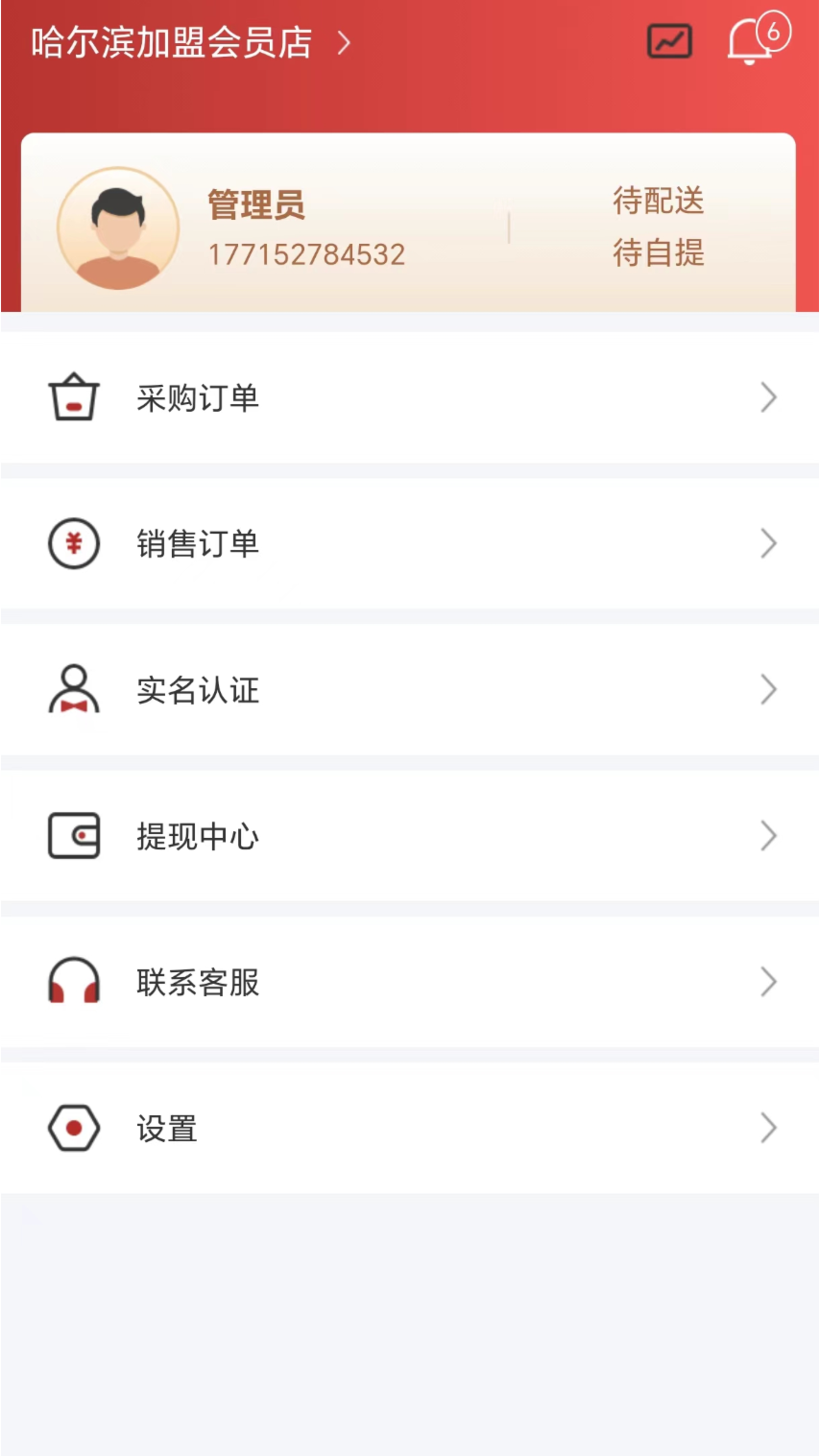820x1456 pixels.
Task: Select 联系客服
Action: click(x=410, y=982)
